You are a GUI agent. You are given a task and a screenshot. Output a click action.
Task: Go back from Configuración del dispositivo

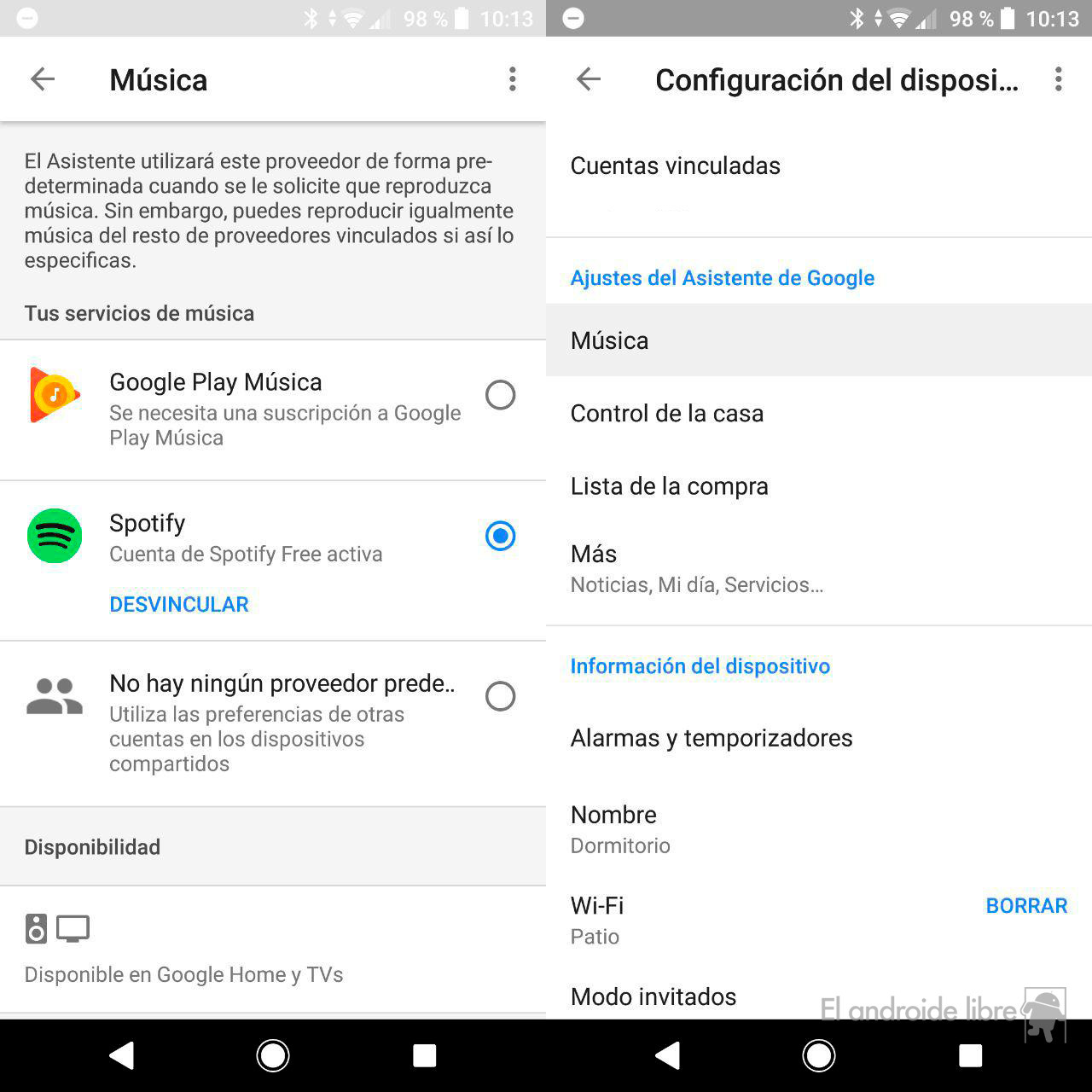pos(589,79)
